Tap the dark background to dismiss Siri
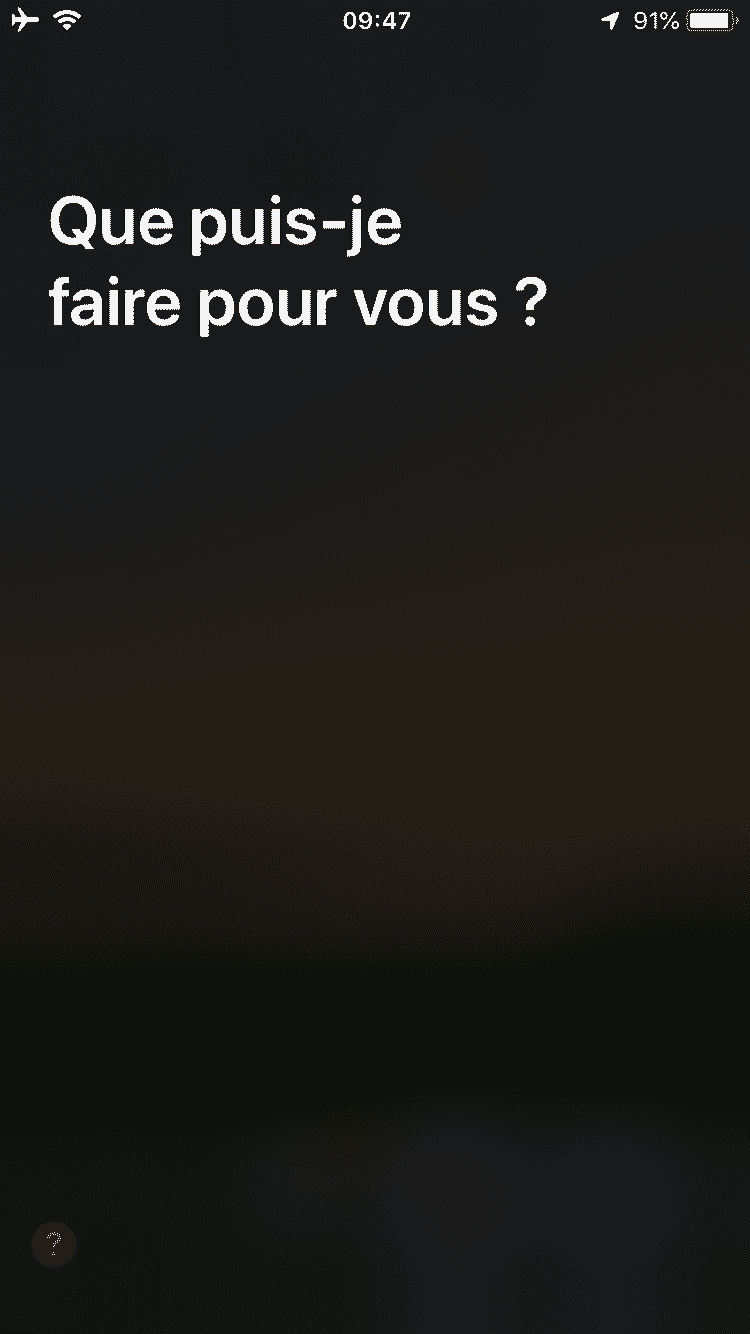This screenshot has width=750, height=1334. (375, 700)
